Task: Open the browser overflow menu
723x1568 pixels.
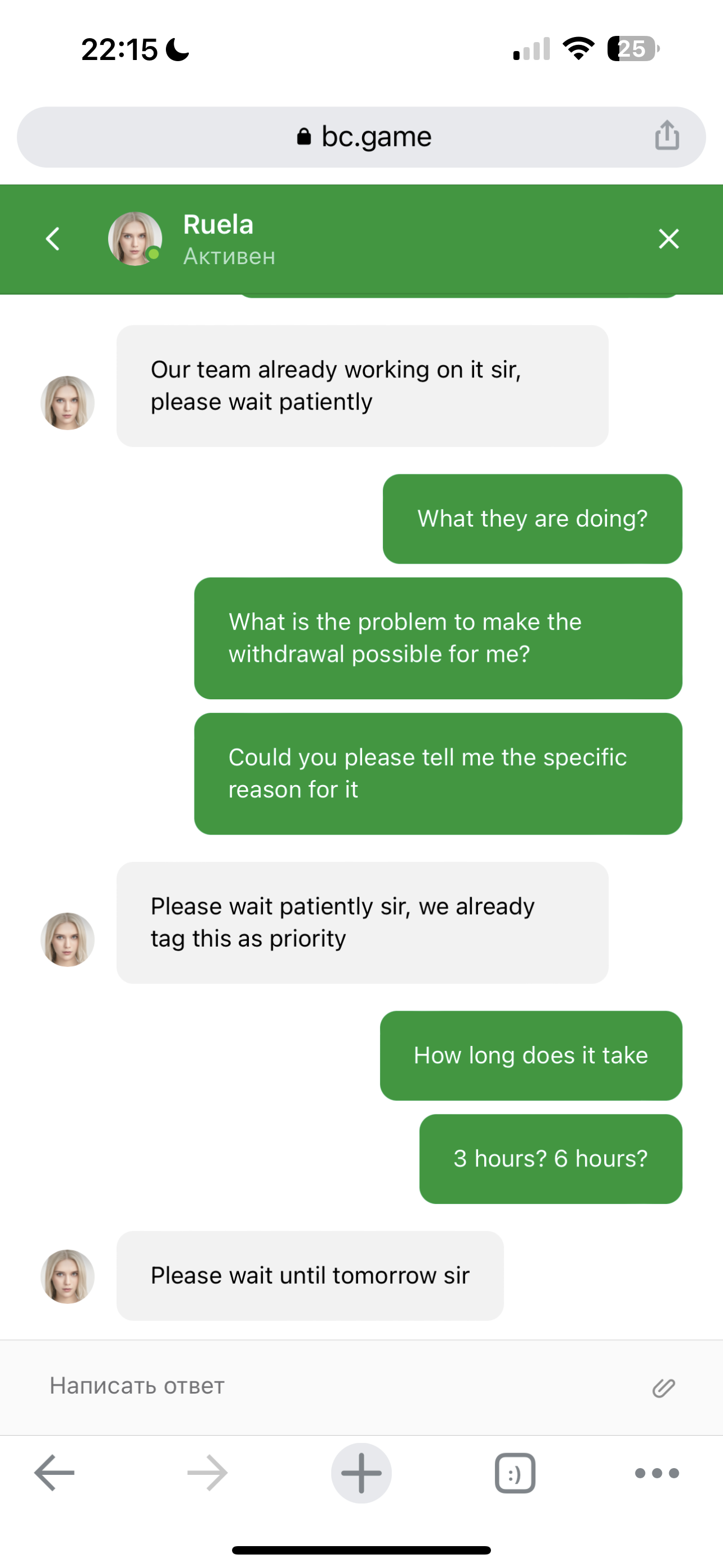Action: coord(657,1473)
